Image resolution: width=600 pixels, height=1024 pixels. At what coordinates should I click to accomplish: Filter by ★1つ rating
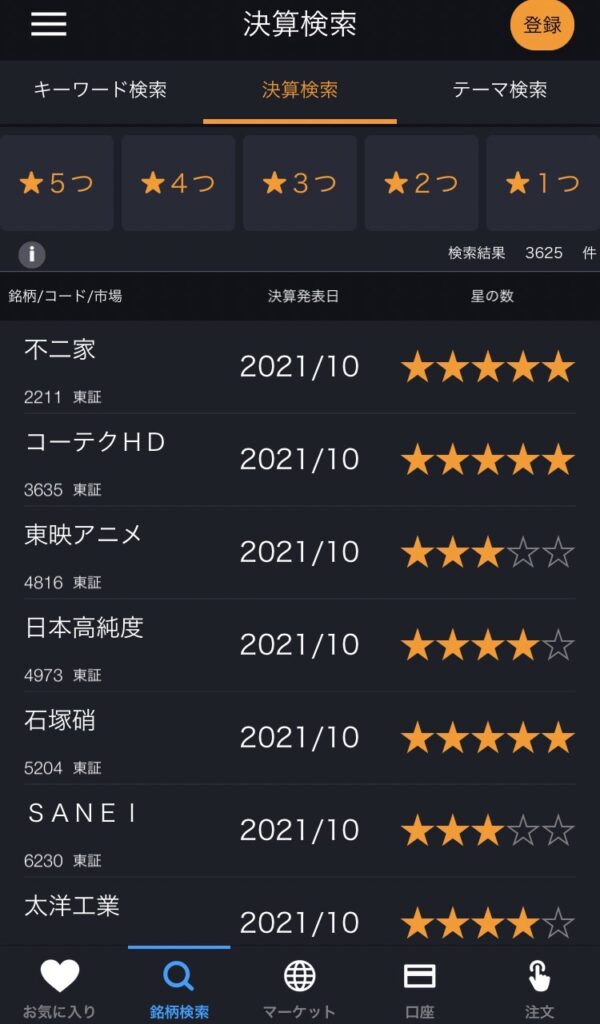[x=543, y=184]
